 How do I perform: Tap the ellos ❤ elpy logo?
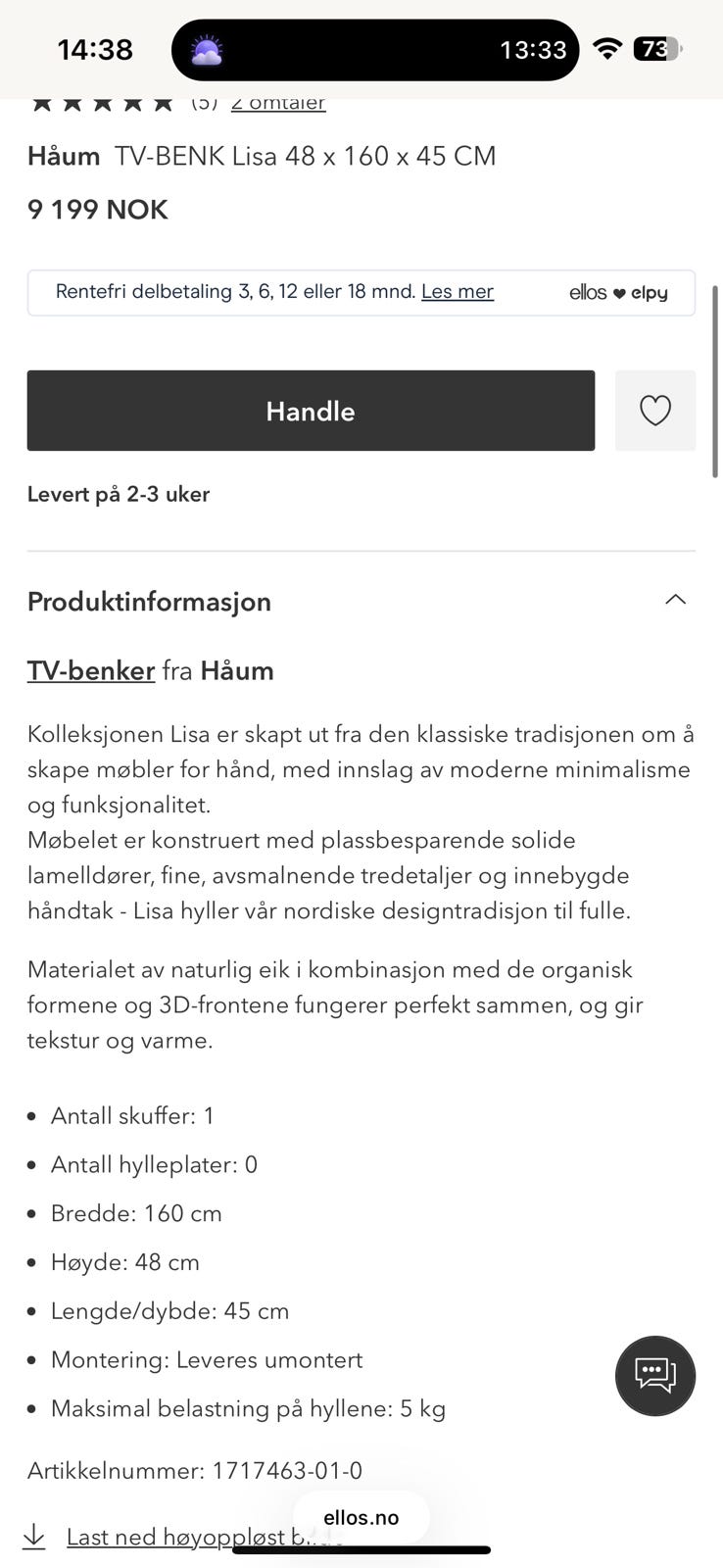(617, 292)
